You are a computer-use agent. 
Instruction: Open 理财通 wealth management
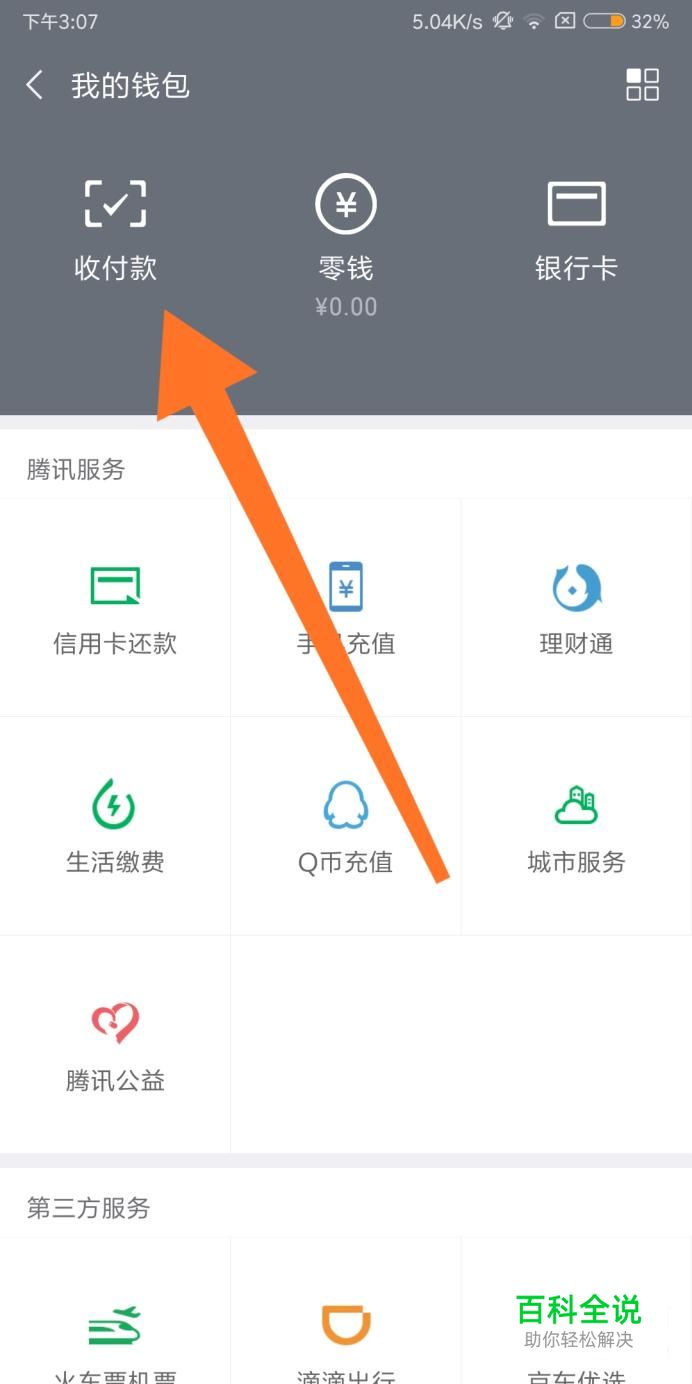click(576, 608)
